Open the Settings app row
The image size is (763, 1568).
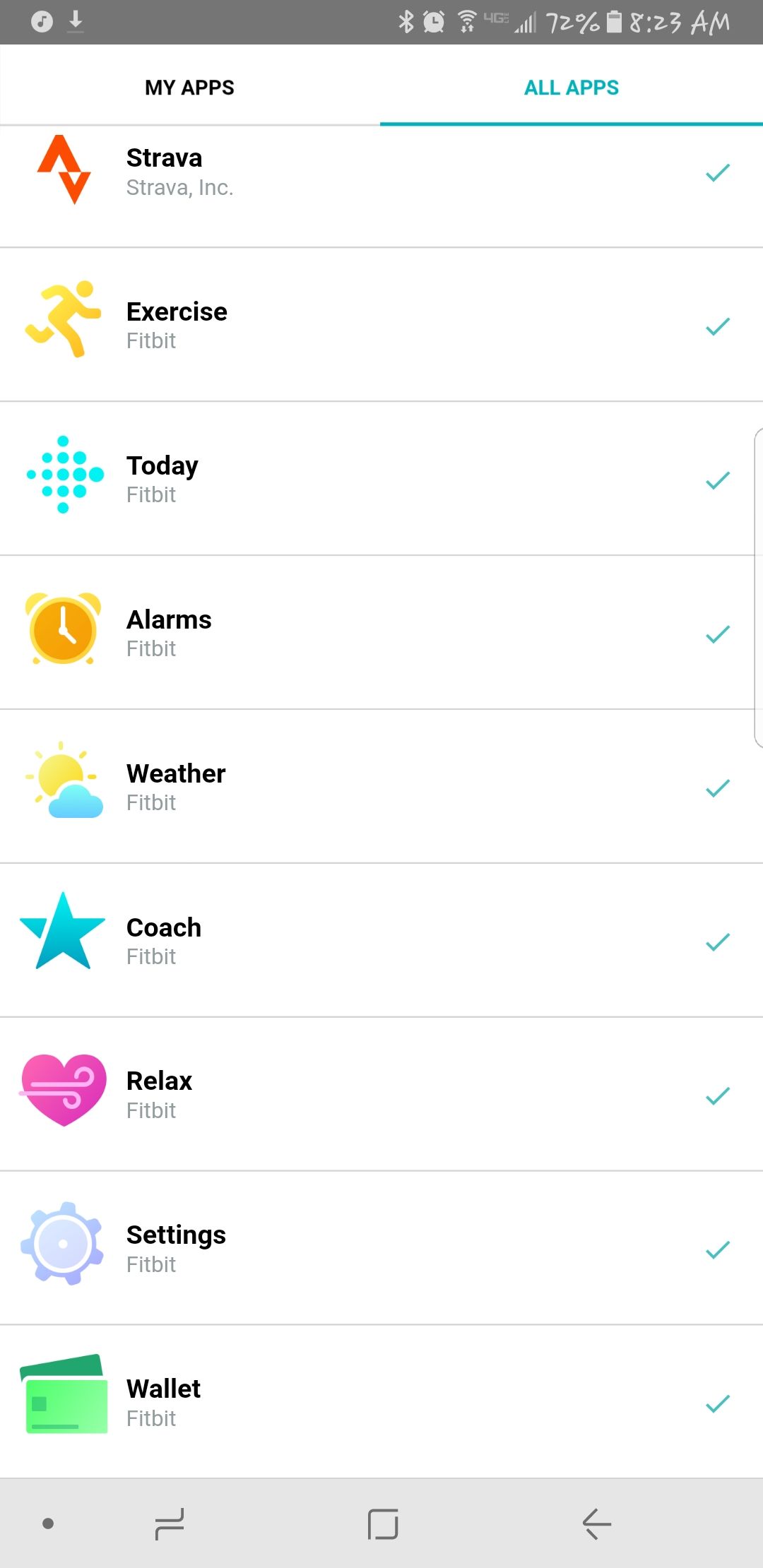pos(381,1249)
